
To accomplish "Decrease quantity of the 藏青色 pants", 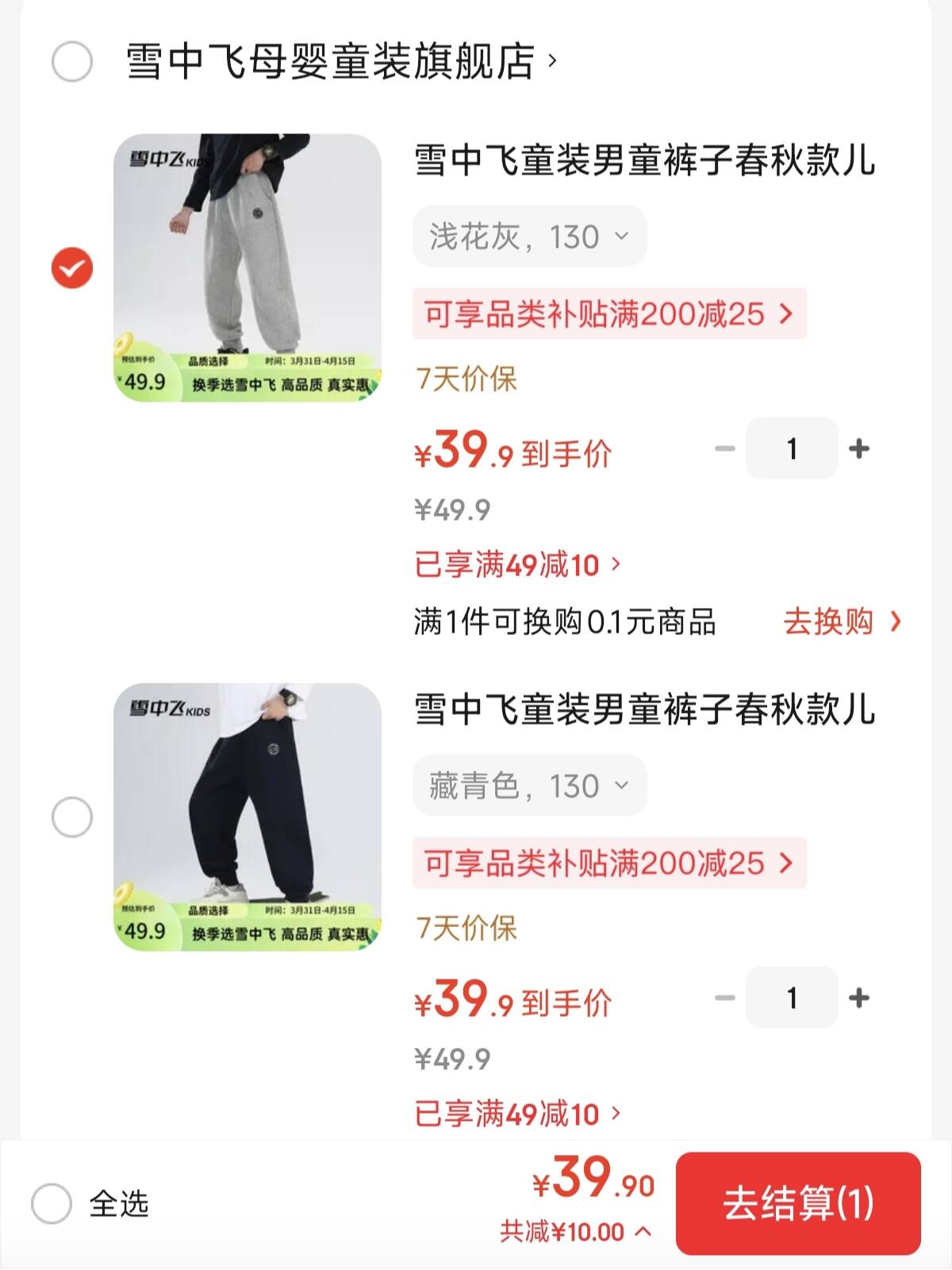I will [724, 998].
